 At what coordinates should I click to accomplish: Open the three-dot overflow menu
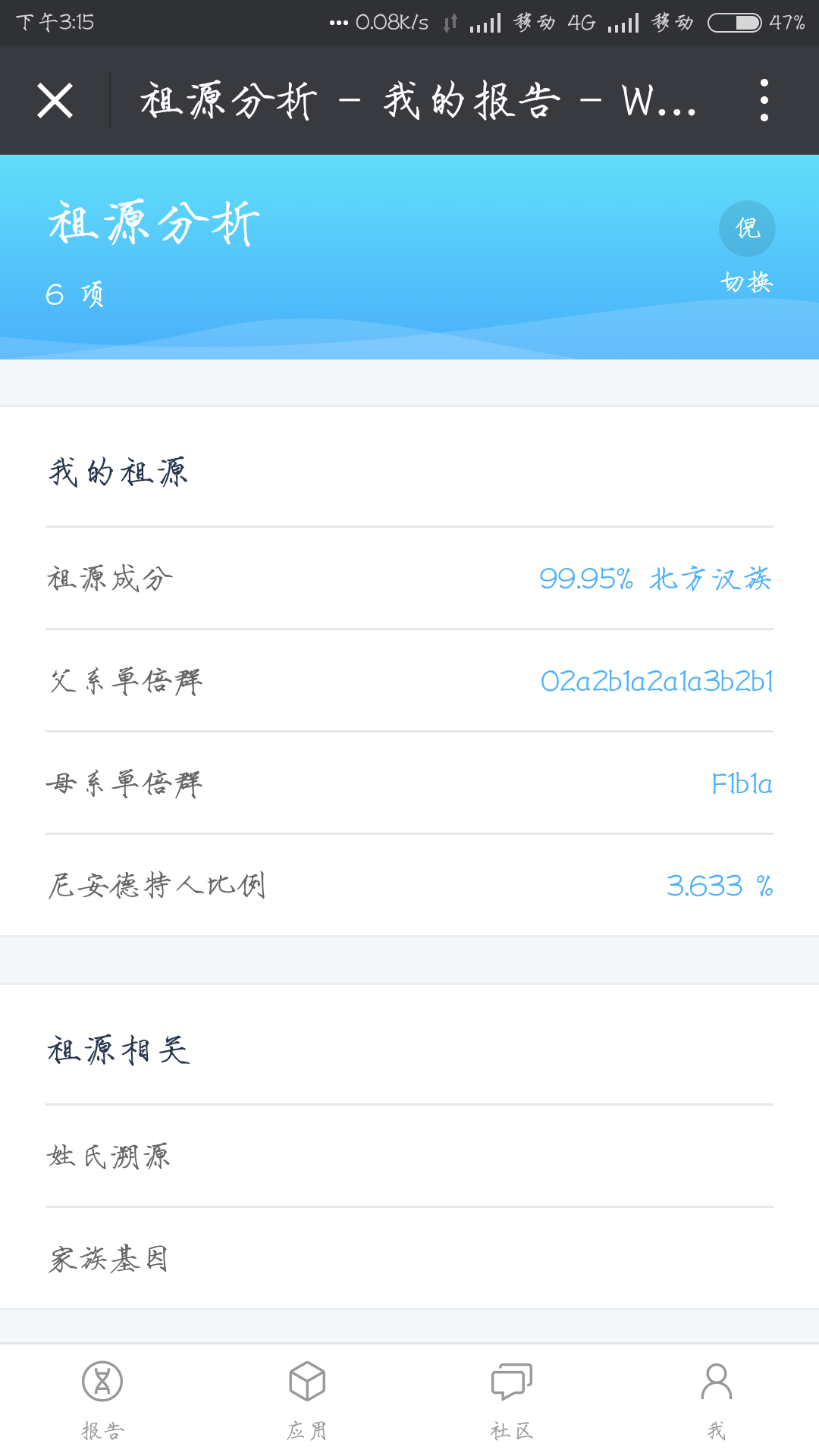click(x=764, y=100)
